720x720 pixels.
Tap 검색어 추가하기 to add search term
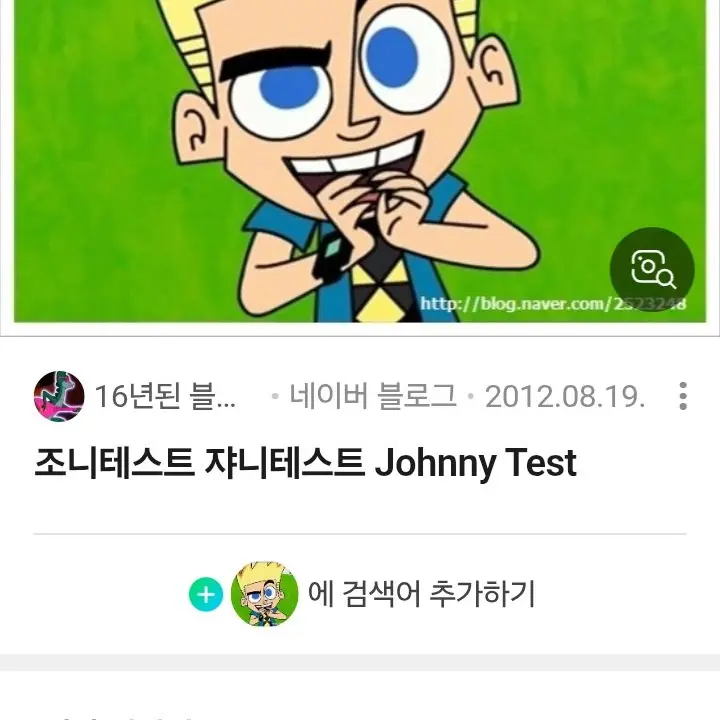pyautogui.click(x=422, y=594)
